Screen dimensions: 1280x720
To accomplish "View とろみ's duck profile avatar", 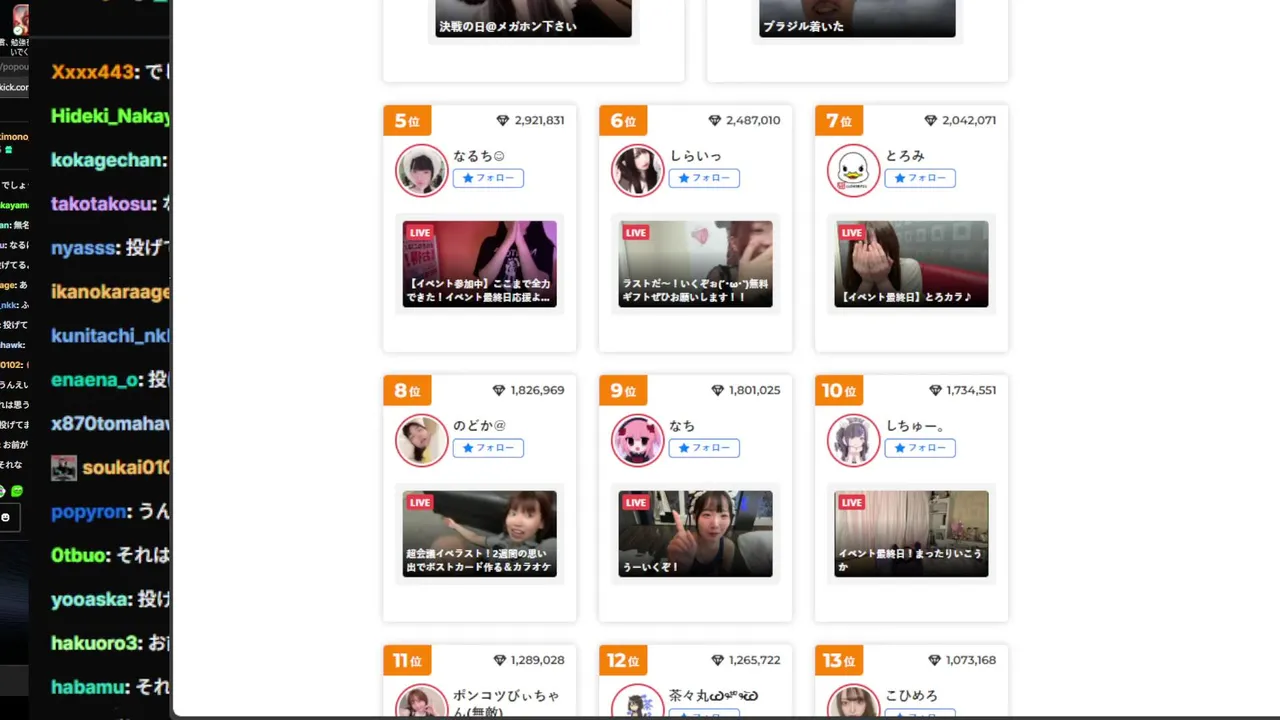I will pos(853,170).
